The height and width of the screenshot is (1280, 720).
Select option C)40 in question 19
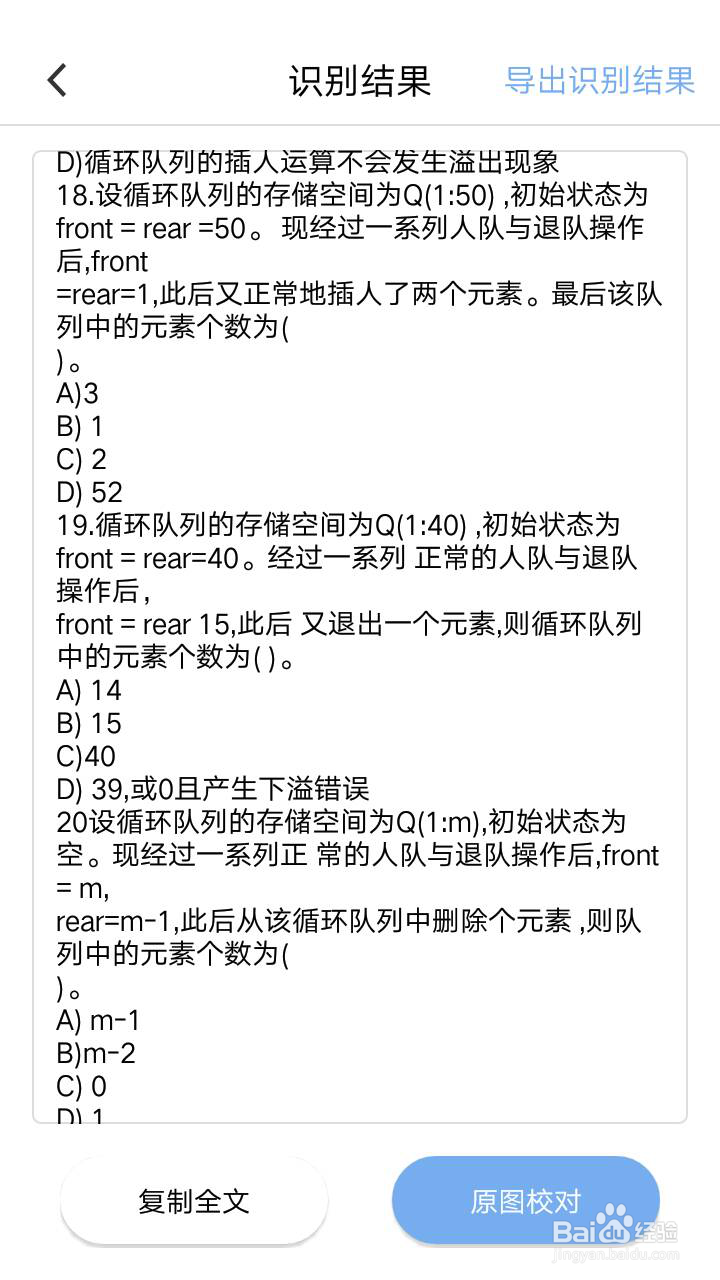77,756
